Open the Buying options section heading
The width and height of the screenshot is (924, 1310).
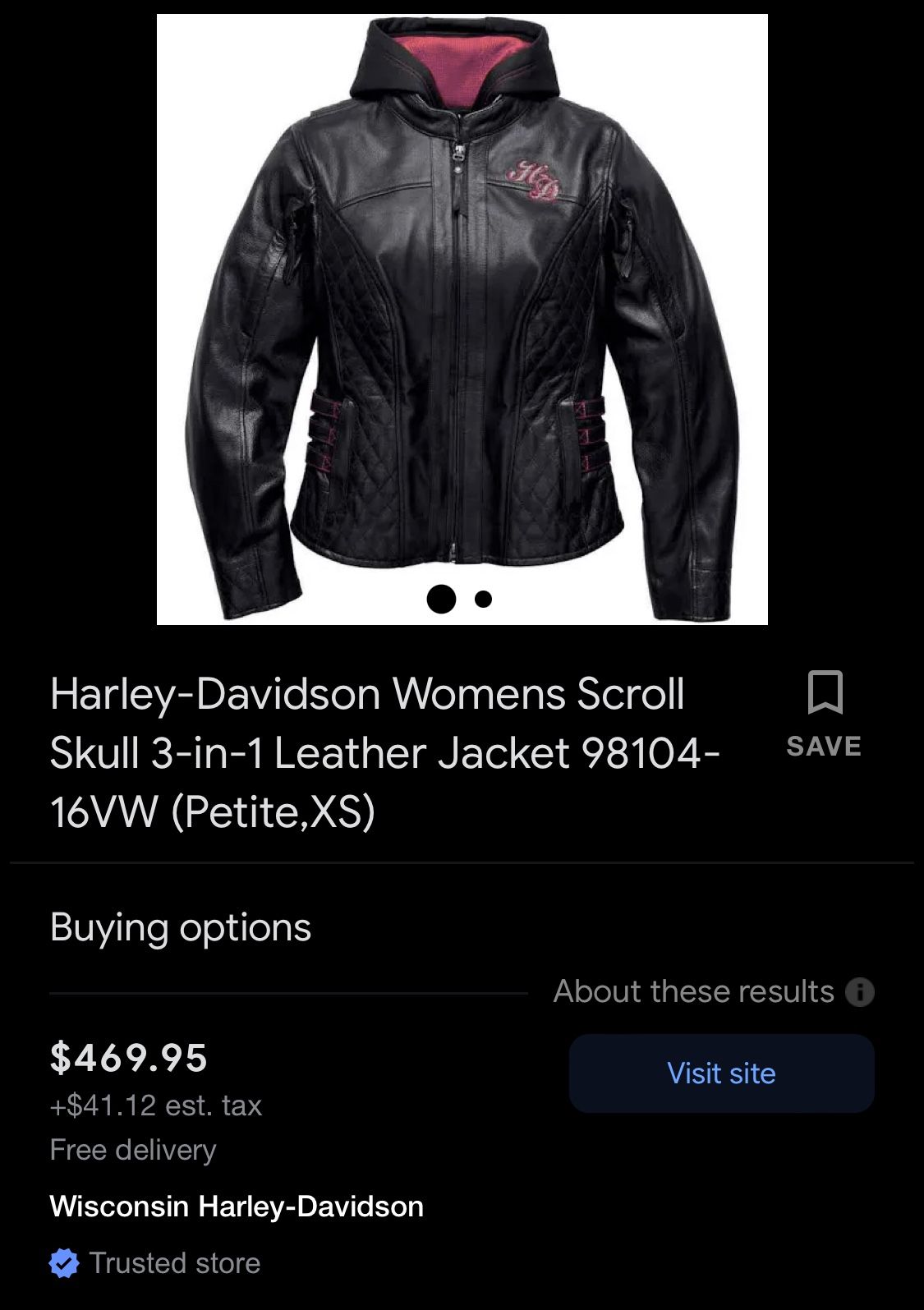click(180, 929)
